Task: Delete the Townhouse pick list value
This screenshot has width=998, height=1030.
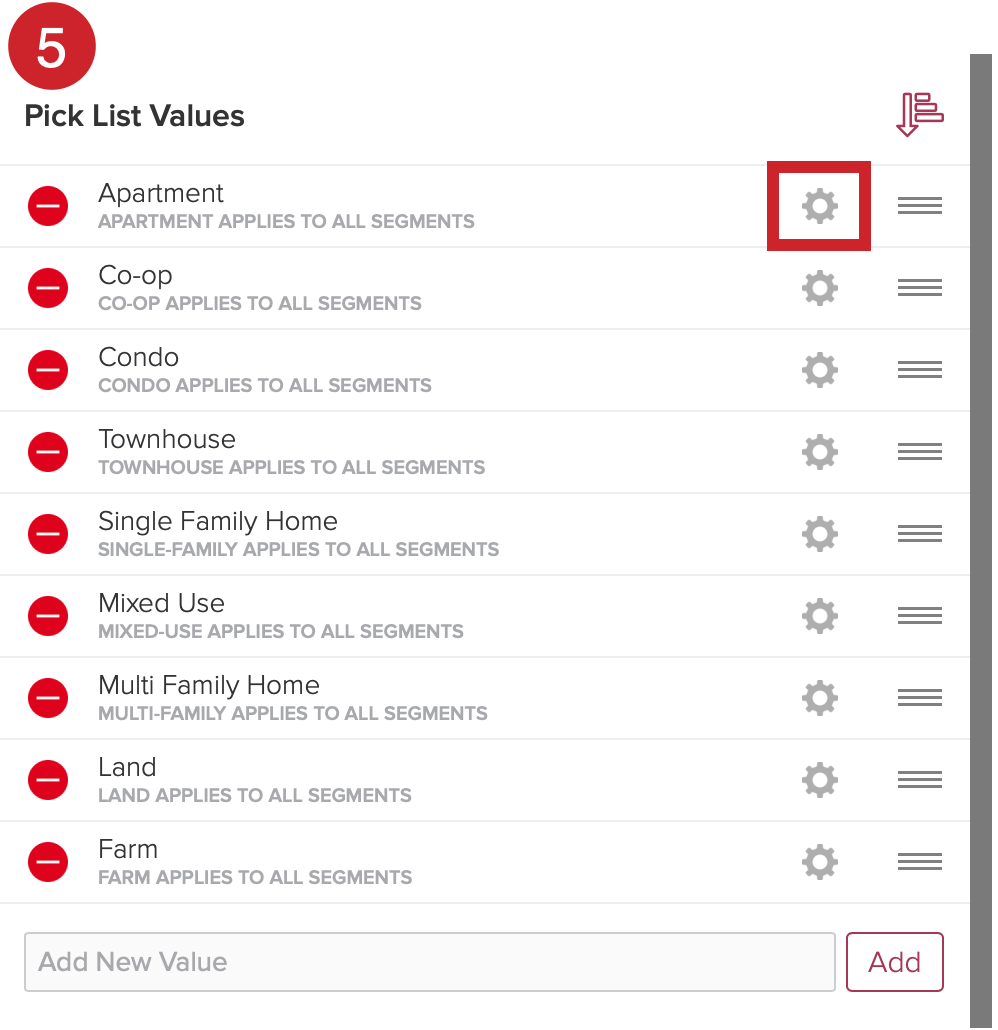Action: click(x=47, y=452)
